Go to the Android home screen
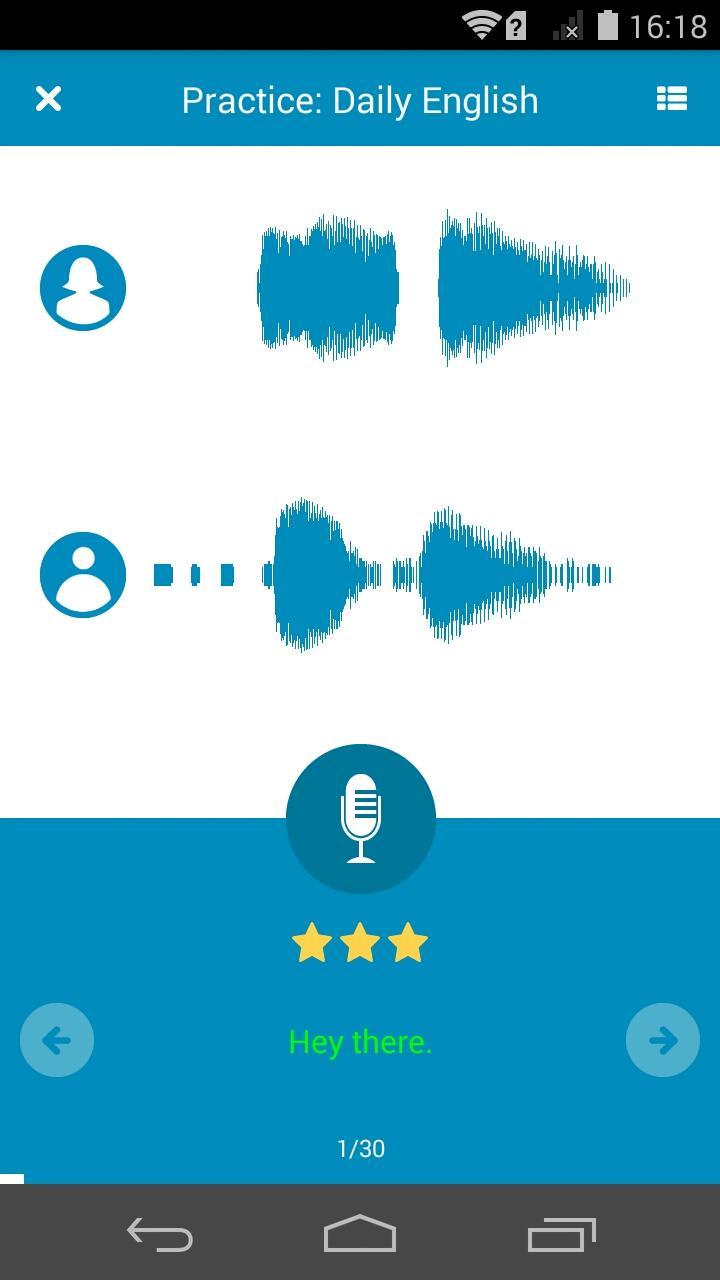 click(x=360, y=1235)
